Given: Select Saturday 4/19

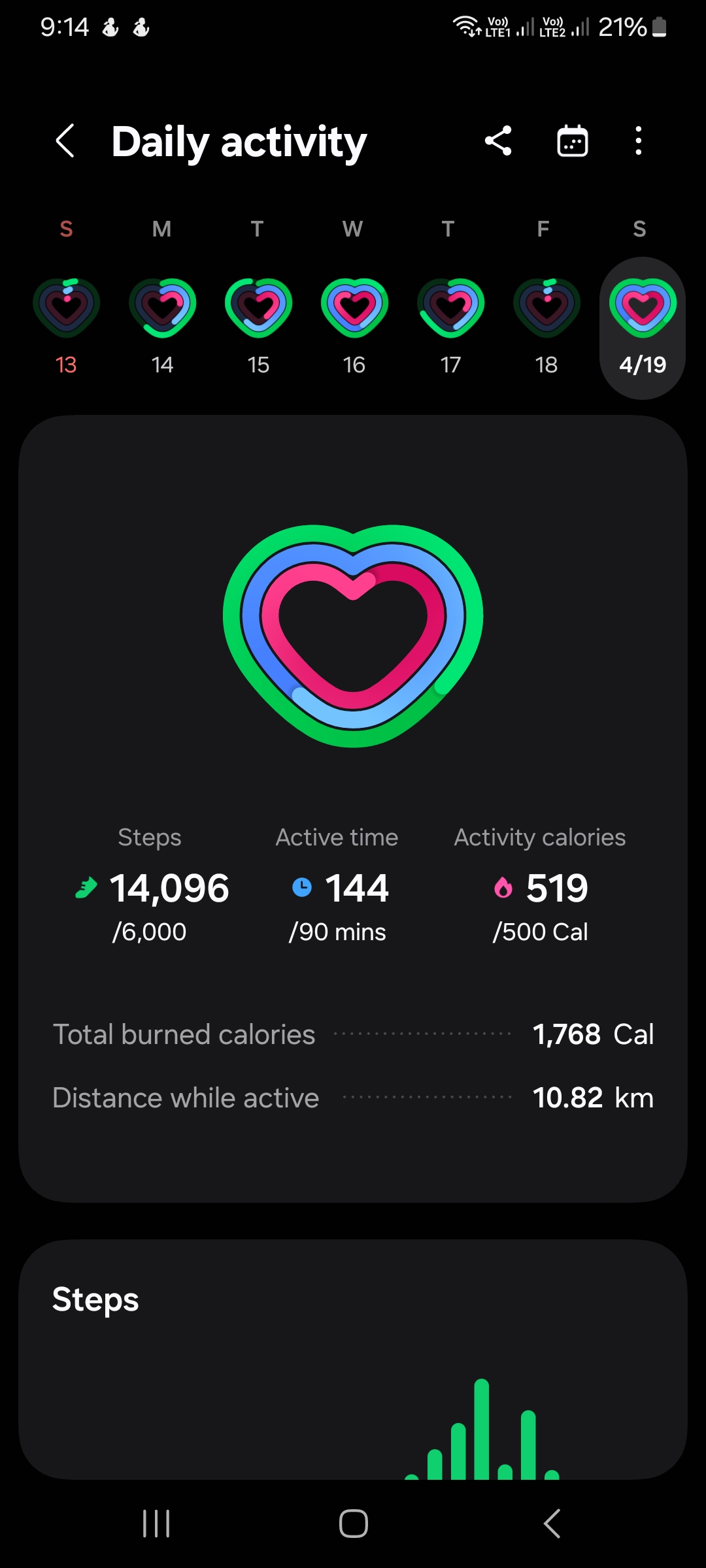Looking at the screenshot, I should pos(643,328).
